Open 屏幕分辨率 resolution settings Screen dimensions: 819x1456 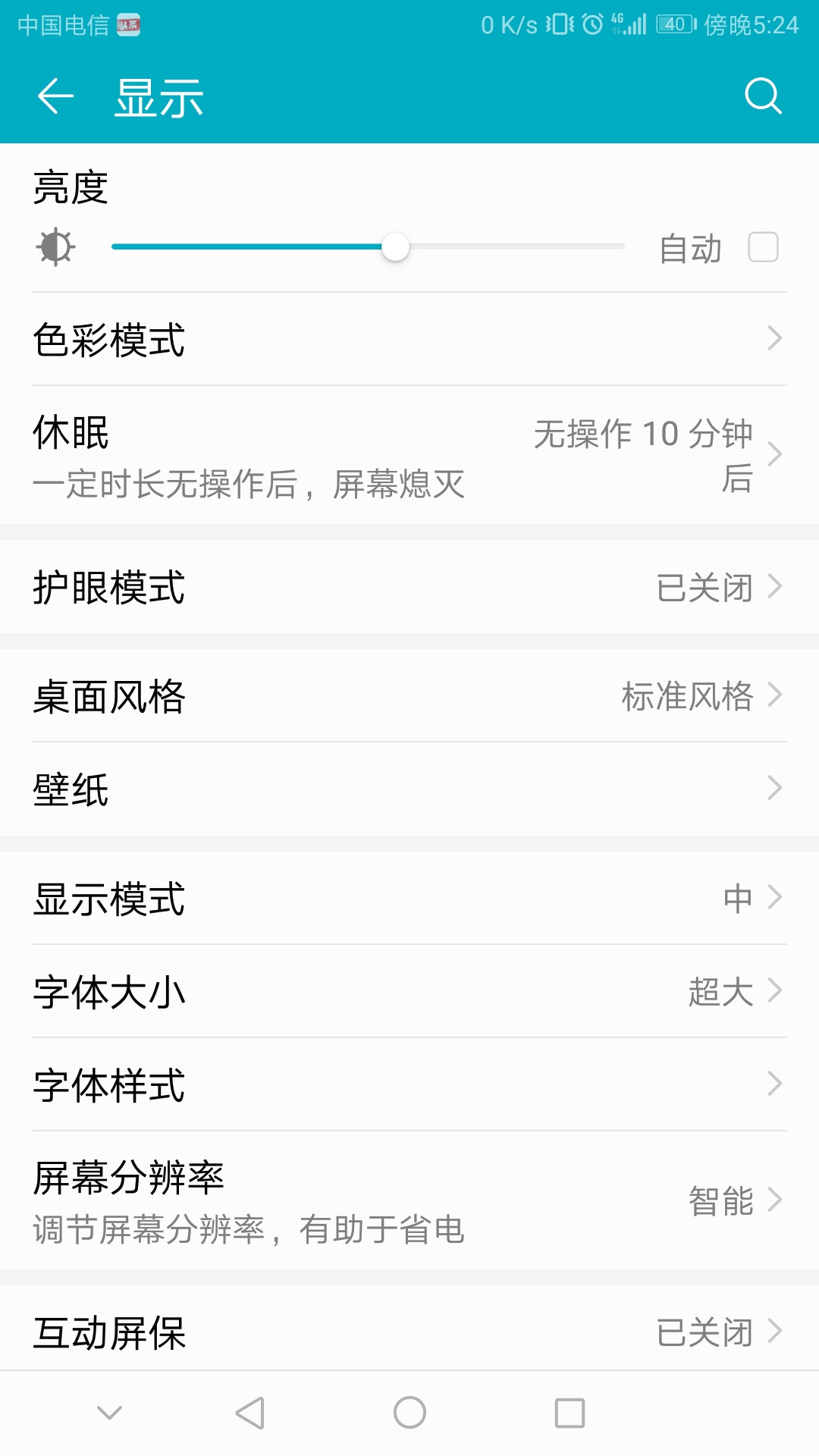pyautogui.click(x=409, y=1200)
